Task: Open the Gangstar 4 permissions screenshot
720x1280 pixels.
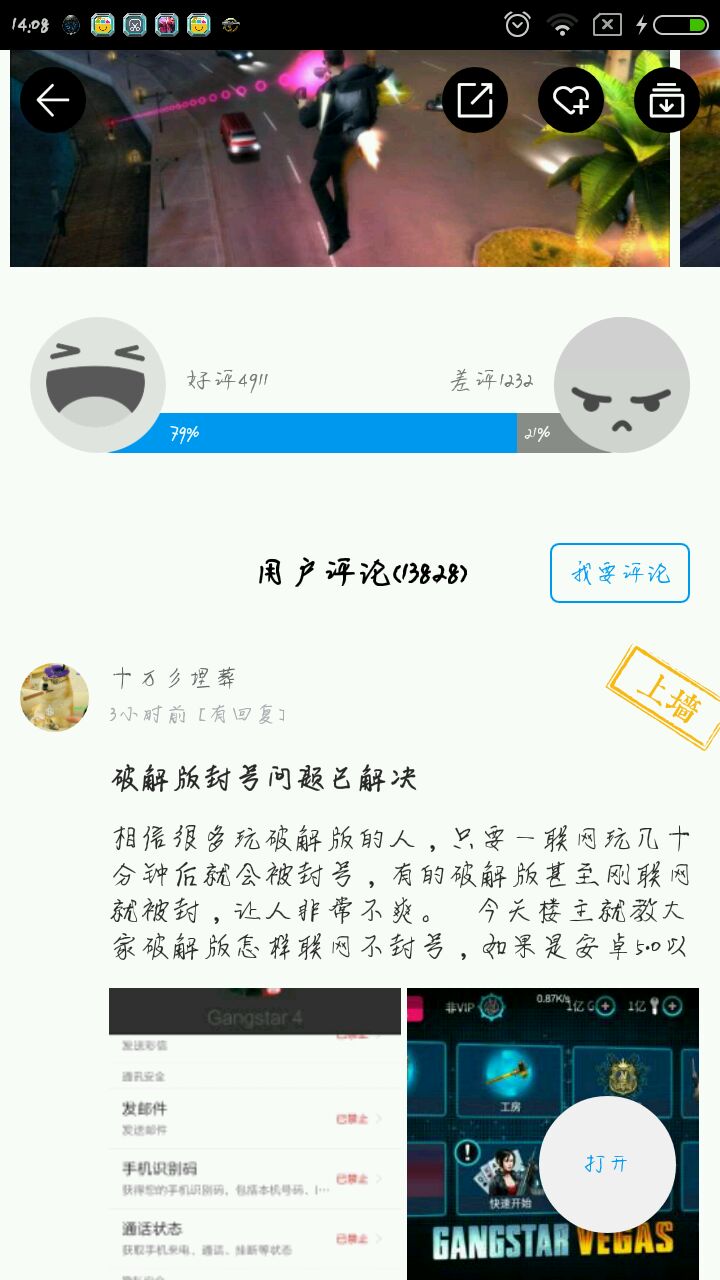Action: (255, 1133)
